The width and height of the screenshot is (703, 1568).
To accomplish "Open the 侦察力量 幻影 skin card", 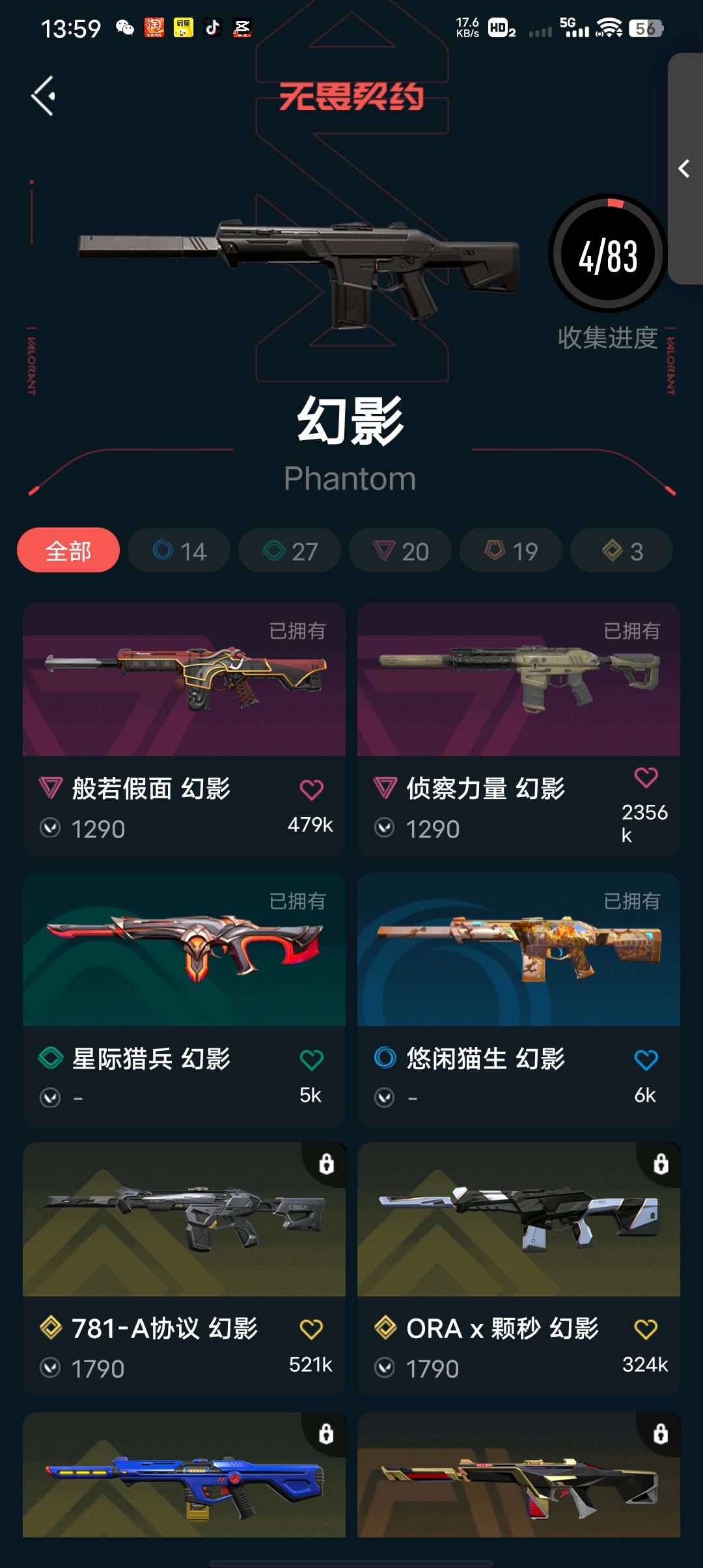I will (x=519, y=729).
